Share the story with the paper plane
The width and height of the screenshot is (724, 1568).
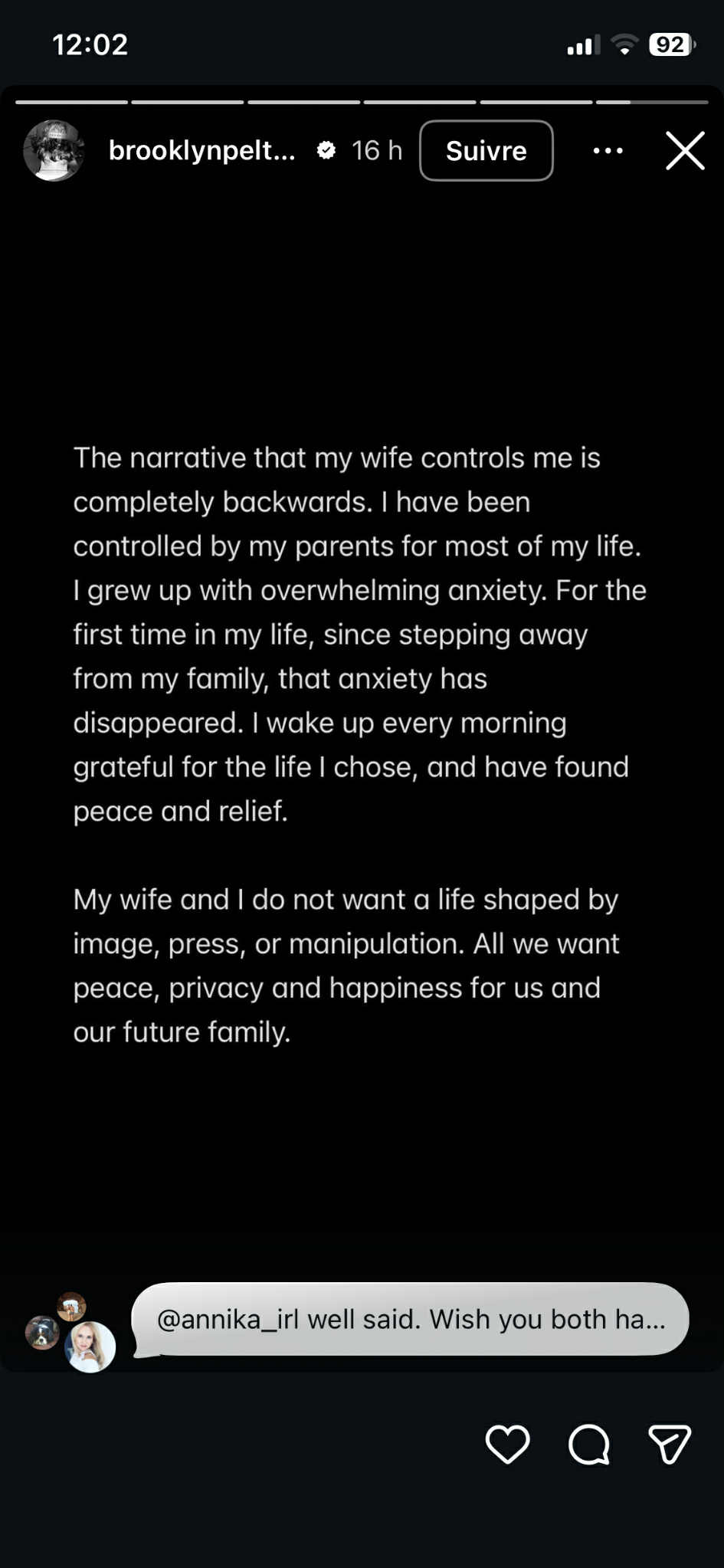coord(670,1445)
